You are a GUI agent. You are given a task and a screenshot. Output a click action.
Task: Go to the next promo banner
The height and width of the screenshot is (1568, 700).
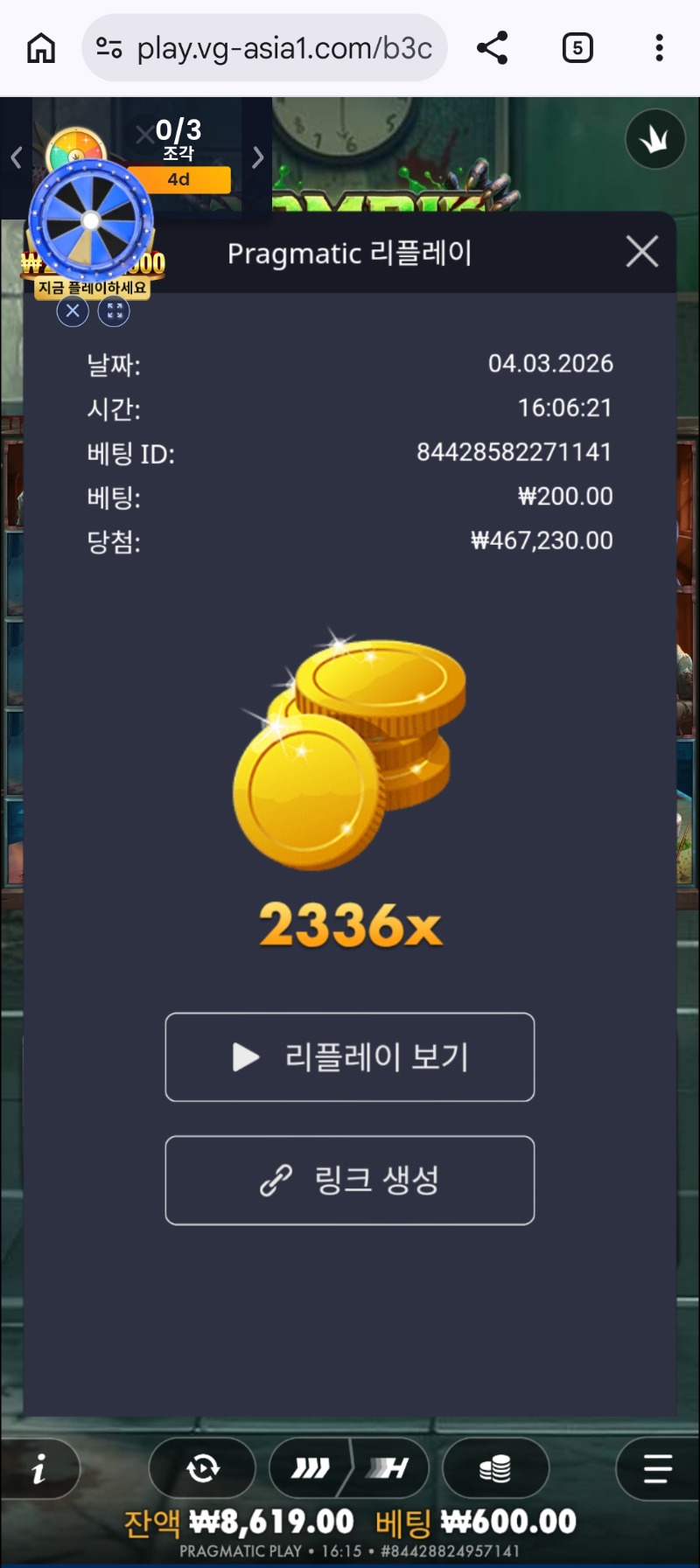click(257, 157)
